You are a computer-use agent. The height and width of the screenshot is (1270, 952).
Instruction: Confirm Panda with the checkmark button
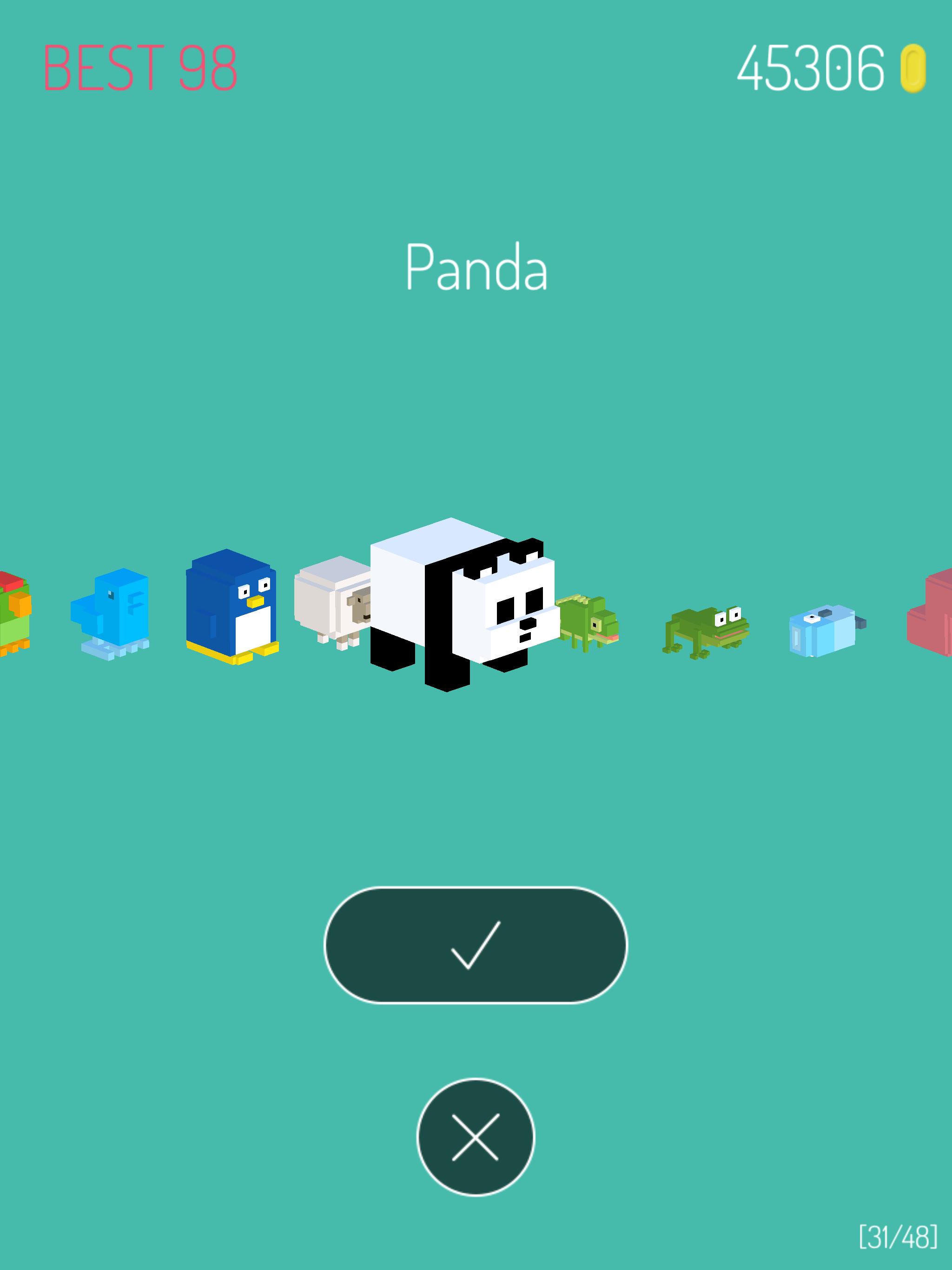pos(476,945)
